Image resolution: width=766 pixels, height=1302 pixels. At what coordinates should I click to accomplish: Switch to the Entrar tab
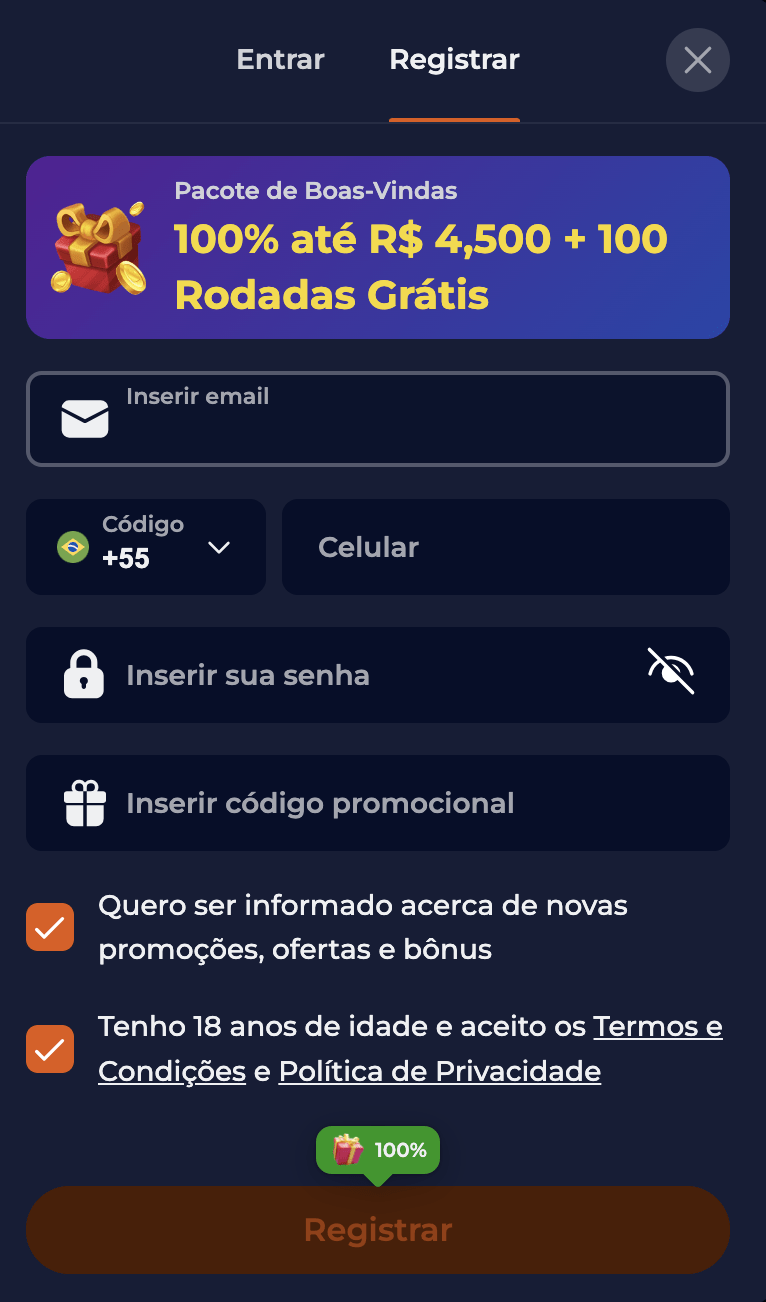click(280, 60)
